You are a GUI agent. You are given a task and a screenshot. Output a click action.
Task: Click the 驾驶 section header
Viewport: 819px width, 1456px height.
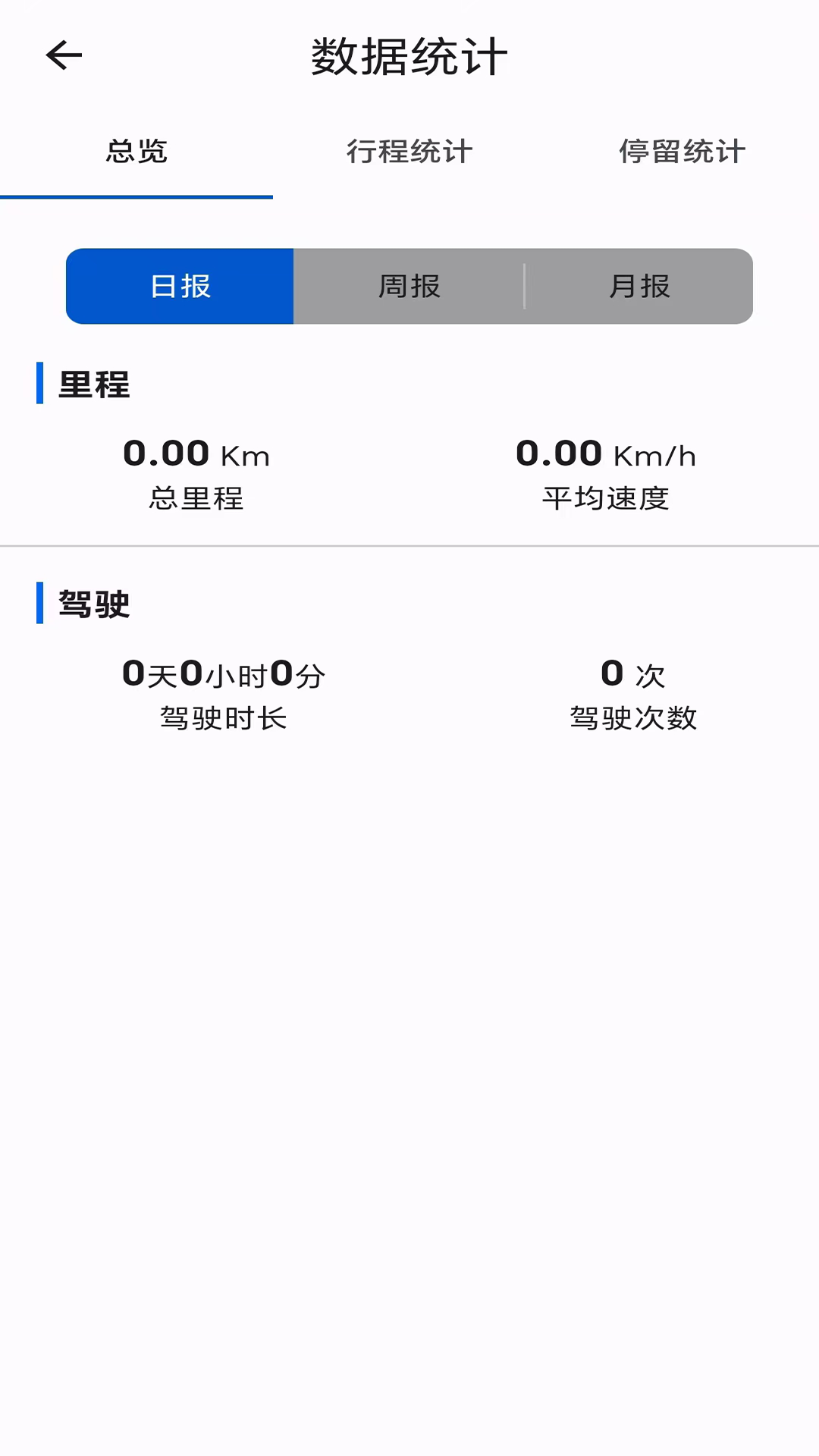tap(94, 604)
